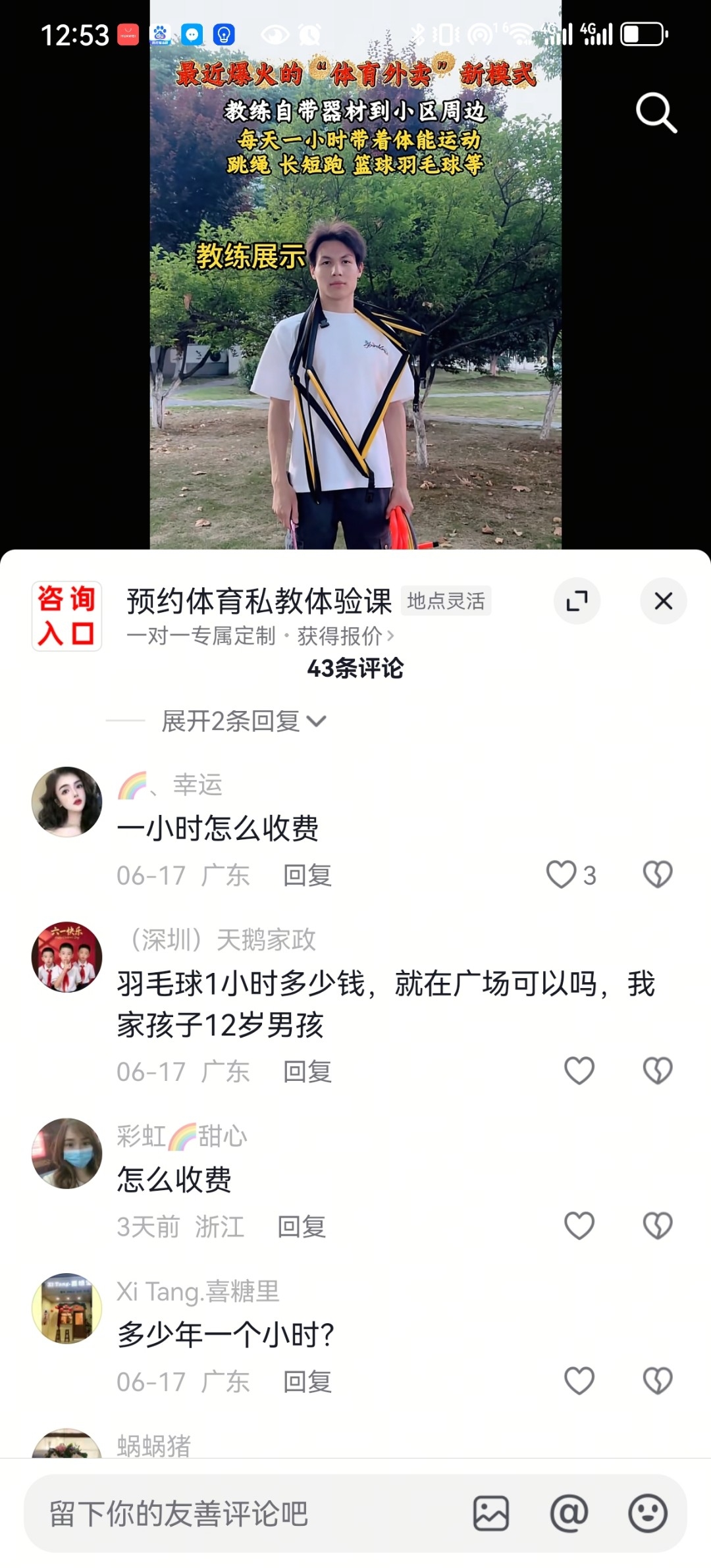Open the 咨询入口 consultation entry
The height and width of the screenshot is (1568, 711).
tap(66, 616)
